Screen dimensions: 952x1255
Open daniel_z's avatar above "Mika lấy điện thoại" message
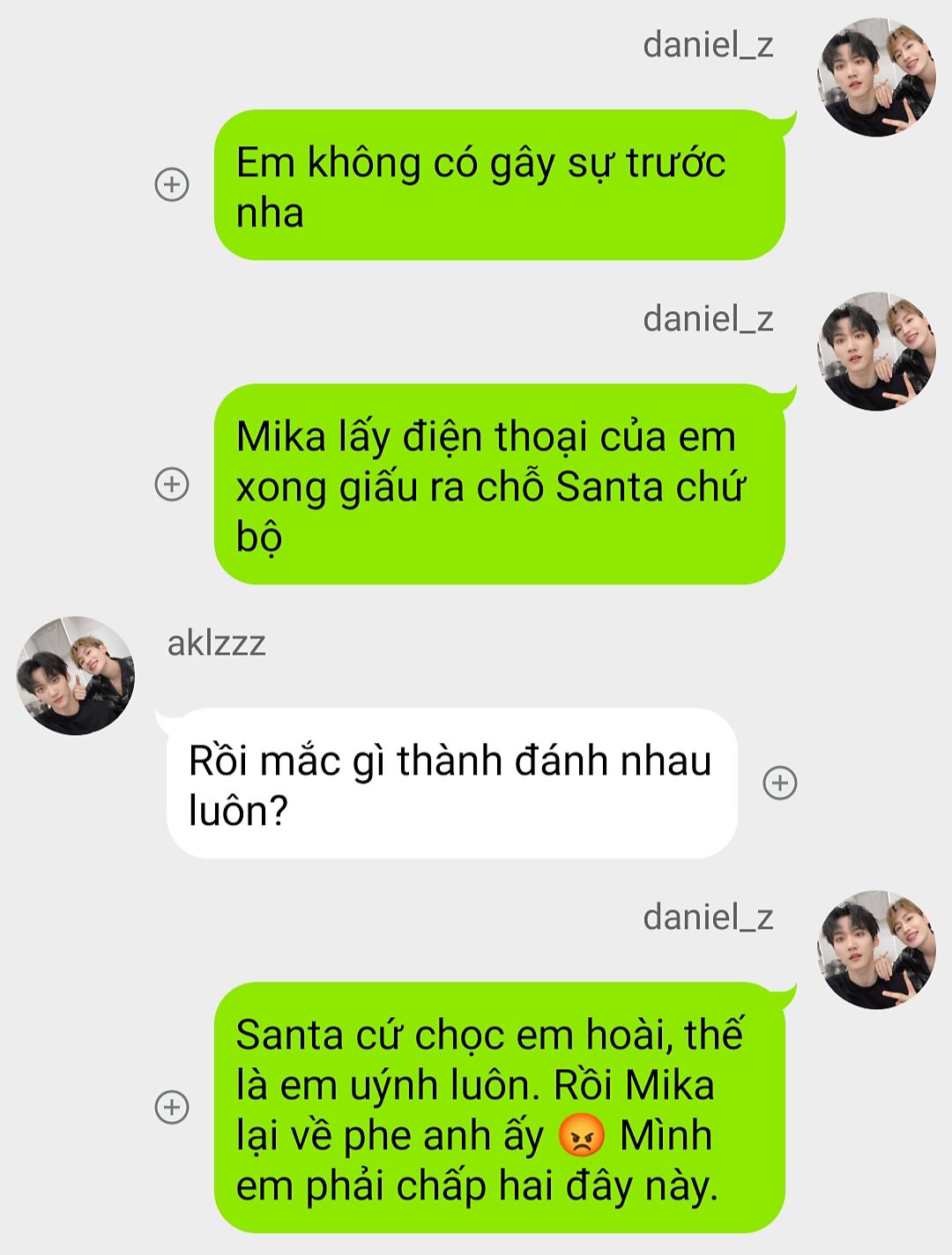coord(876,351)
